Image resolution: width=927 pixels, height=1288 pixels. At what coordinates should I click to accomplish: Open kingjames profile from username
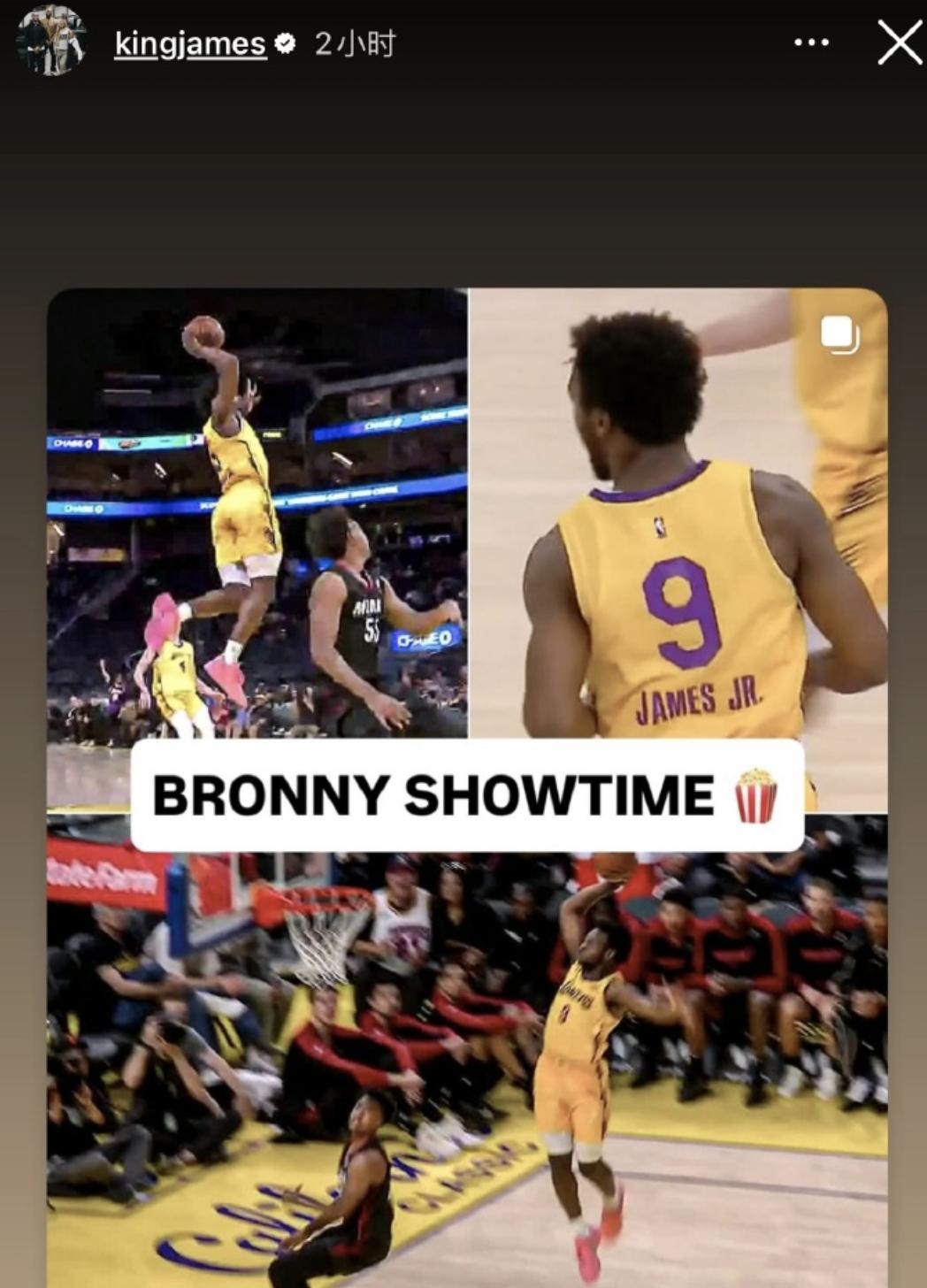coord(189,43)
